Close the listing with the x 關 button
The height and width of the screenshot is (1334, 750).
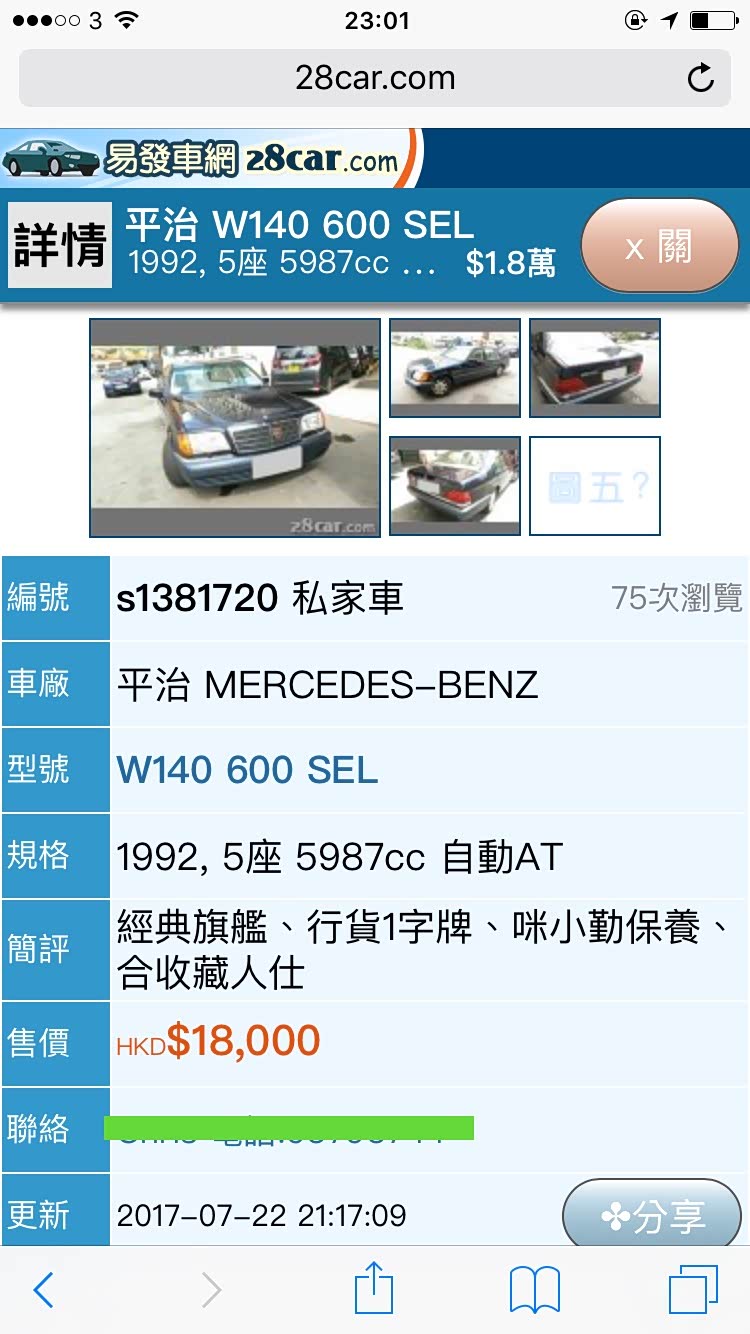pos(659,246)
